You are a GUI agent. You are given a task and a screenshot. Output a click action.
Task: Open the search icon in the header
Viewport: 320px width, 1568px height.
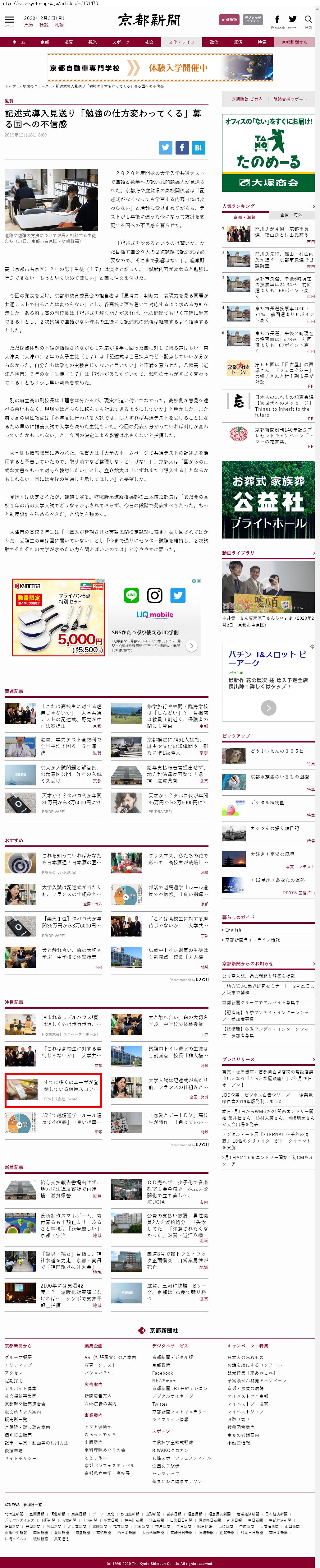308,20
